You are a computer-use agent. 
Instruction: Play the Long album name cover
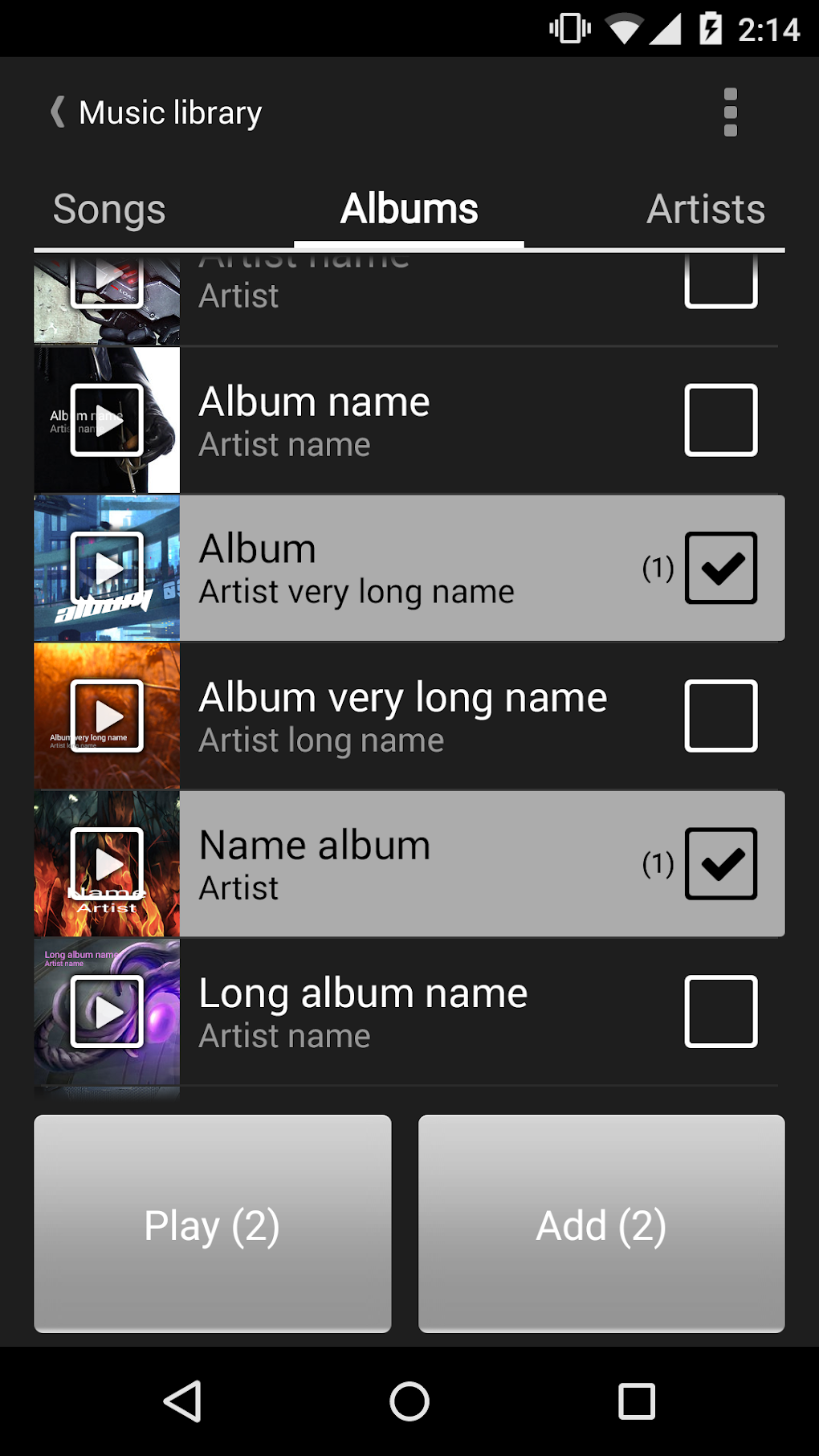pos(107,1011)
